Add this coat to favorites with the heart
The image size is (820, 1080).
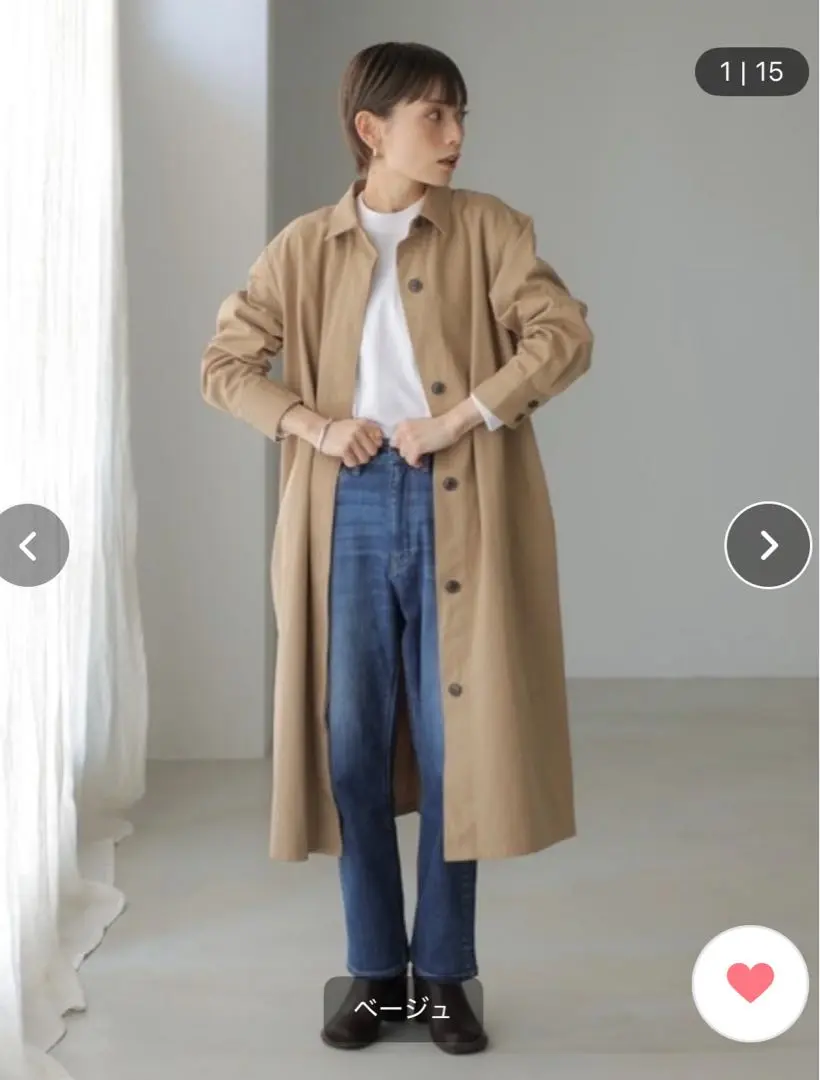point(750,983)
